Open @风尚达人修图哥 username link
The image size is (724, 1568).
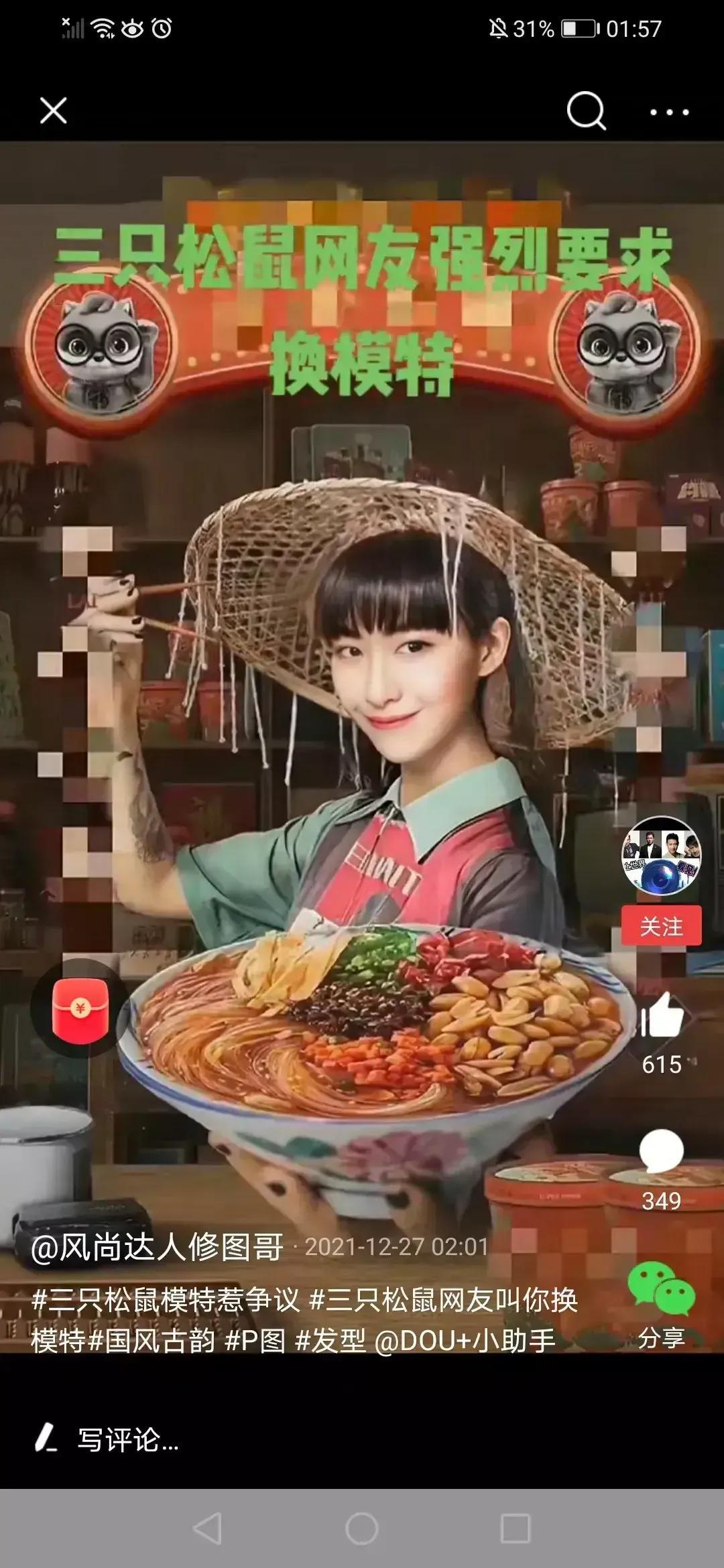pos(157,1247)
